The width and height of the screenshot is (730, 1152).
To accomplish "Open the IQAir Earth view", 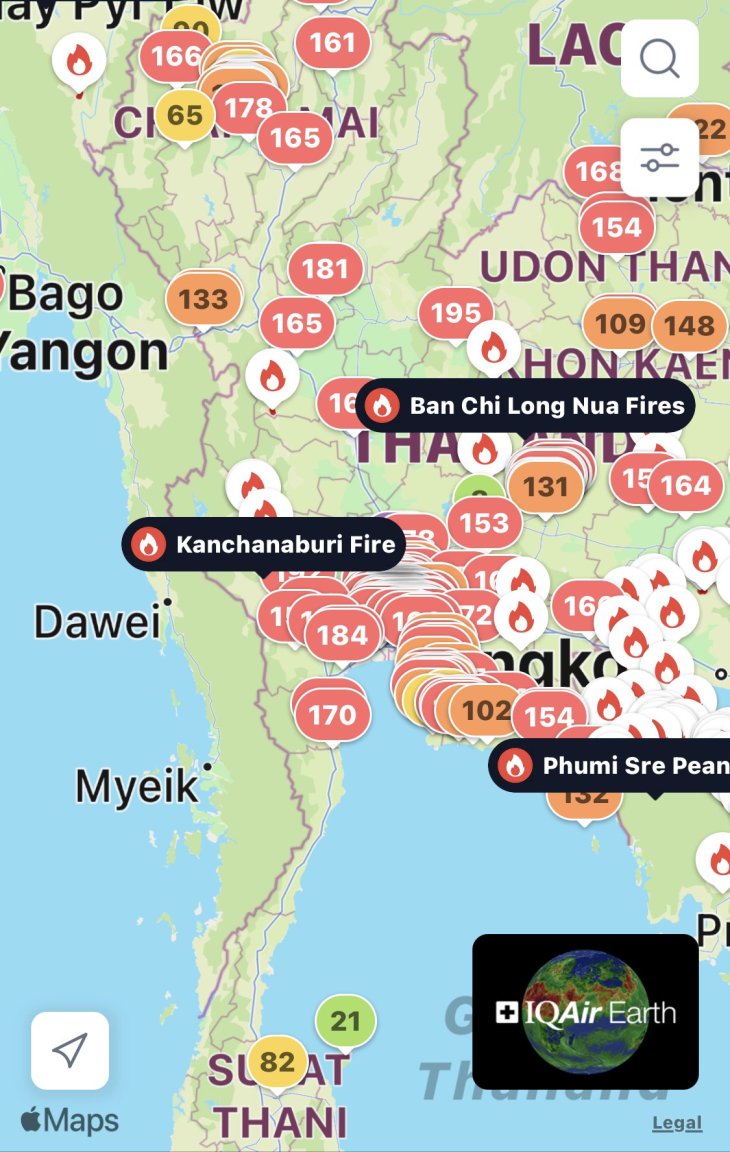I will click(585, 1011).
